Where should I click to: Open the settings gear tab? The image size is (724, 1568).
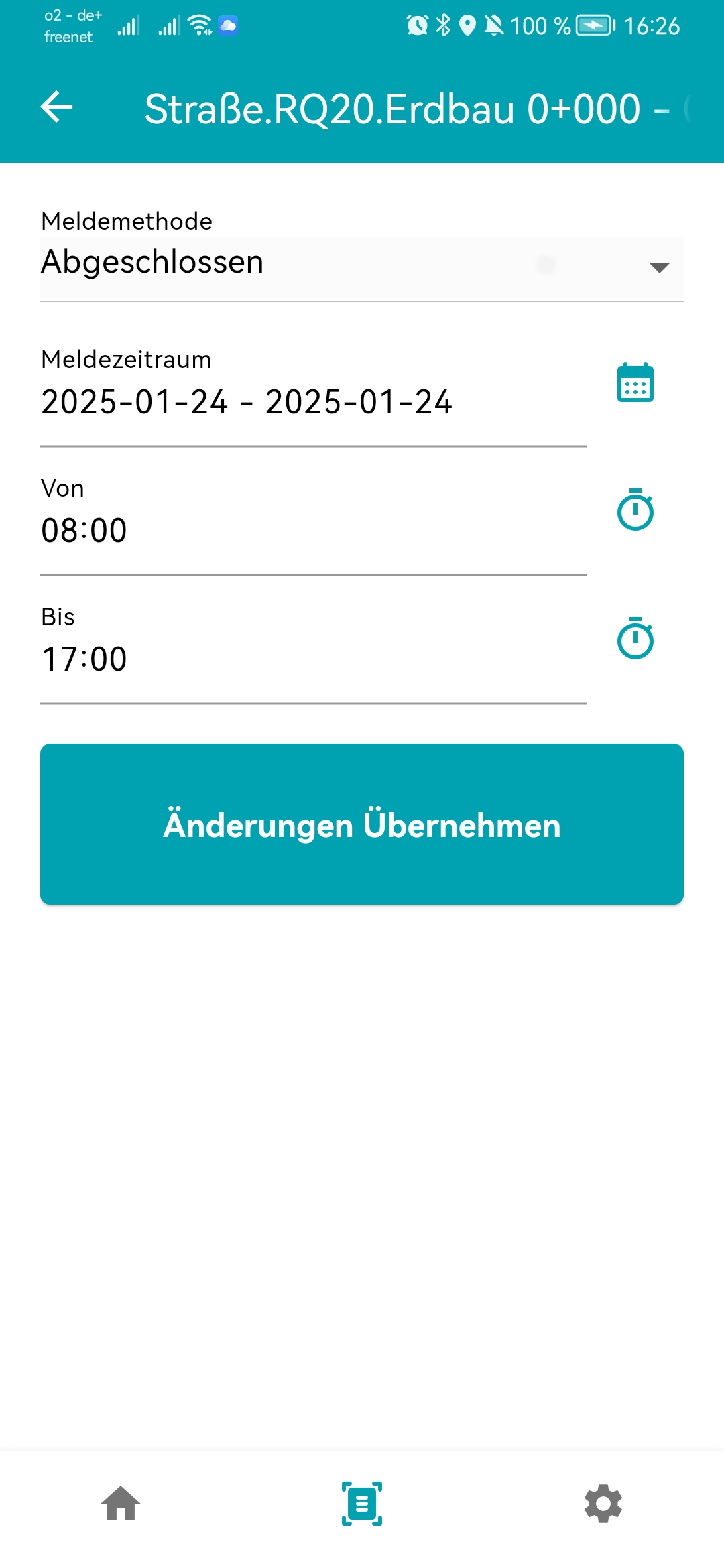click(x=603, y=1504)
